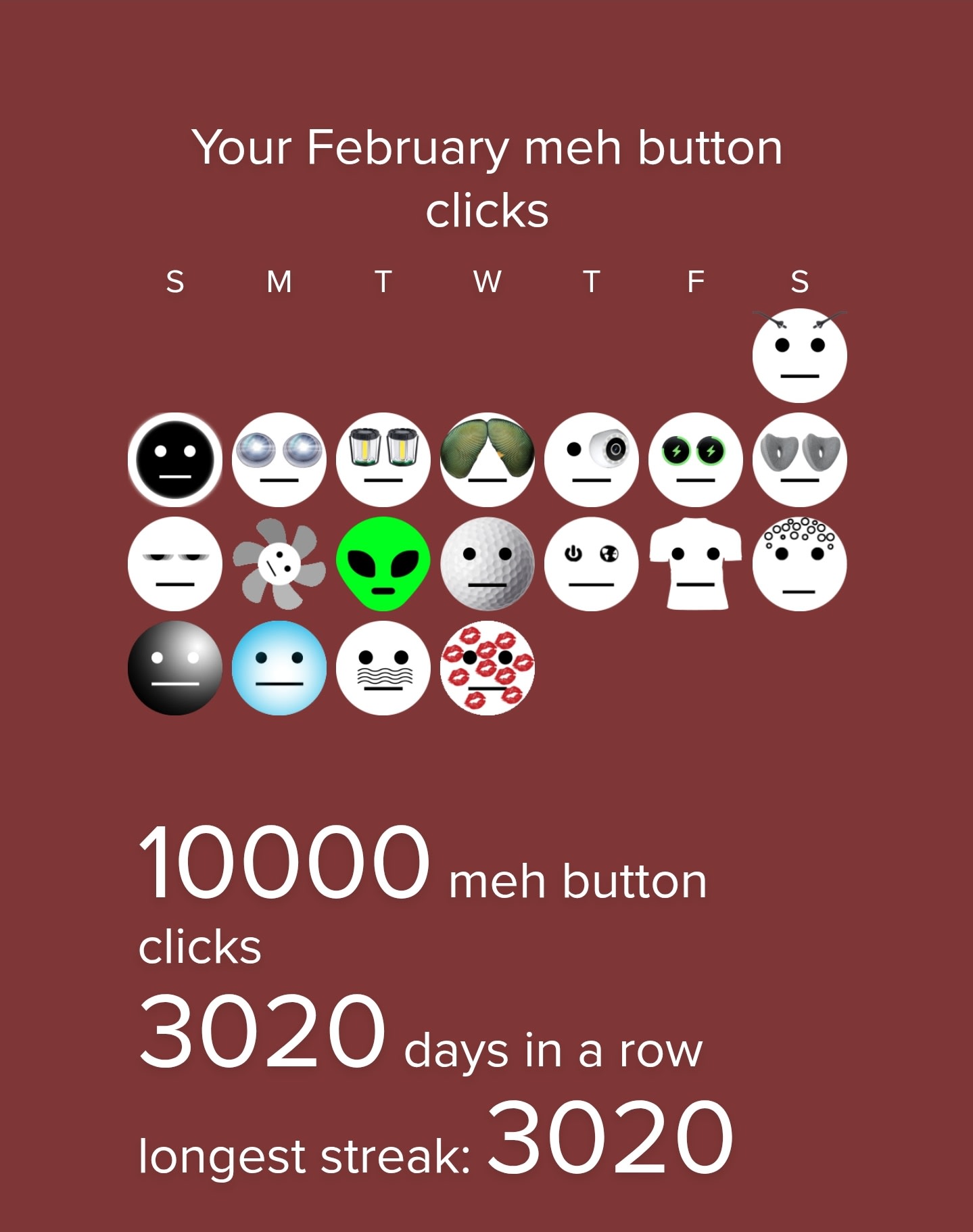This screenshot has width=973, height=1232.
Task: Open the glowing blue meh face
Action: tap(279, 668)
